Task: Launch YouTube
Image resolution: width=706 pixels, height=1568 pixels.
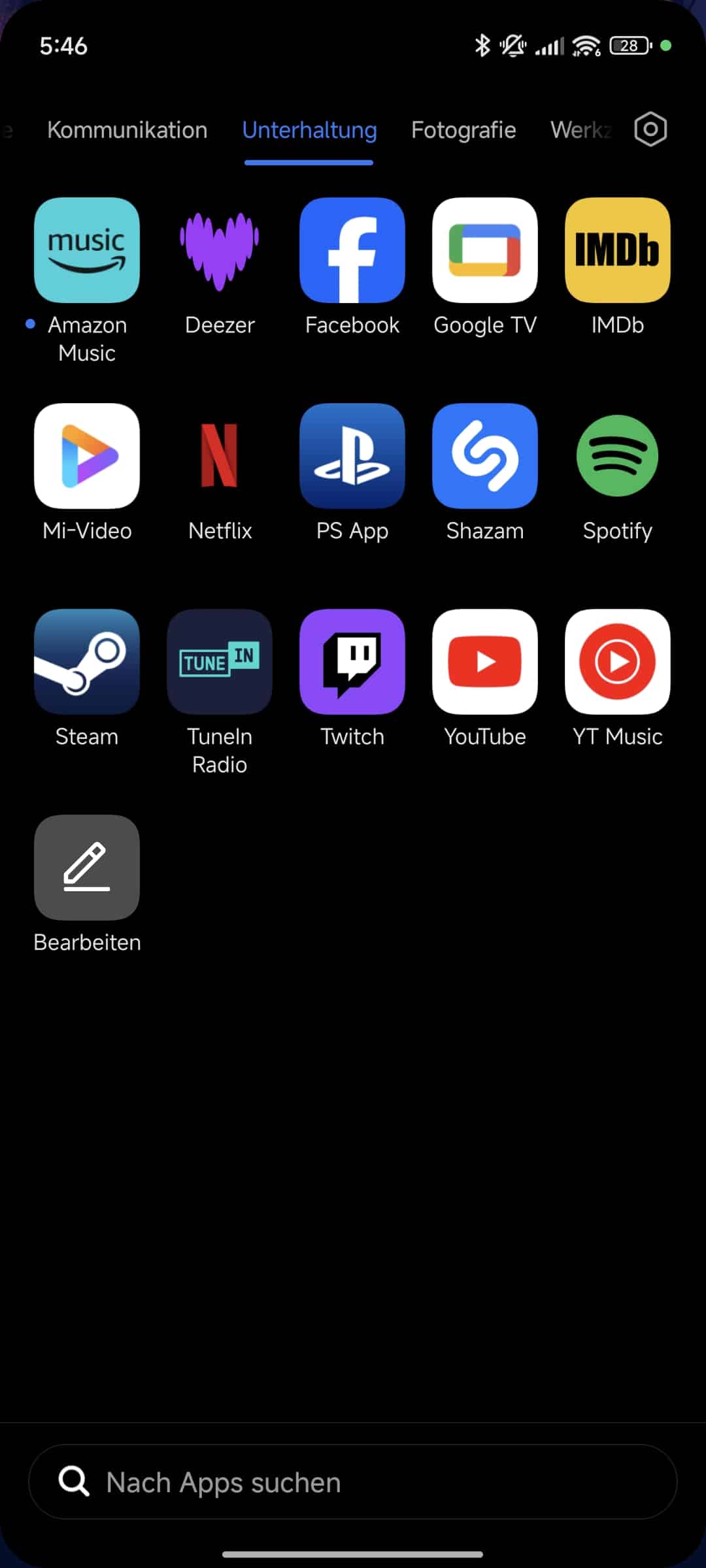Action: [x=485, y=662]
